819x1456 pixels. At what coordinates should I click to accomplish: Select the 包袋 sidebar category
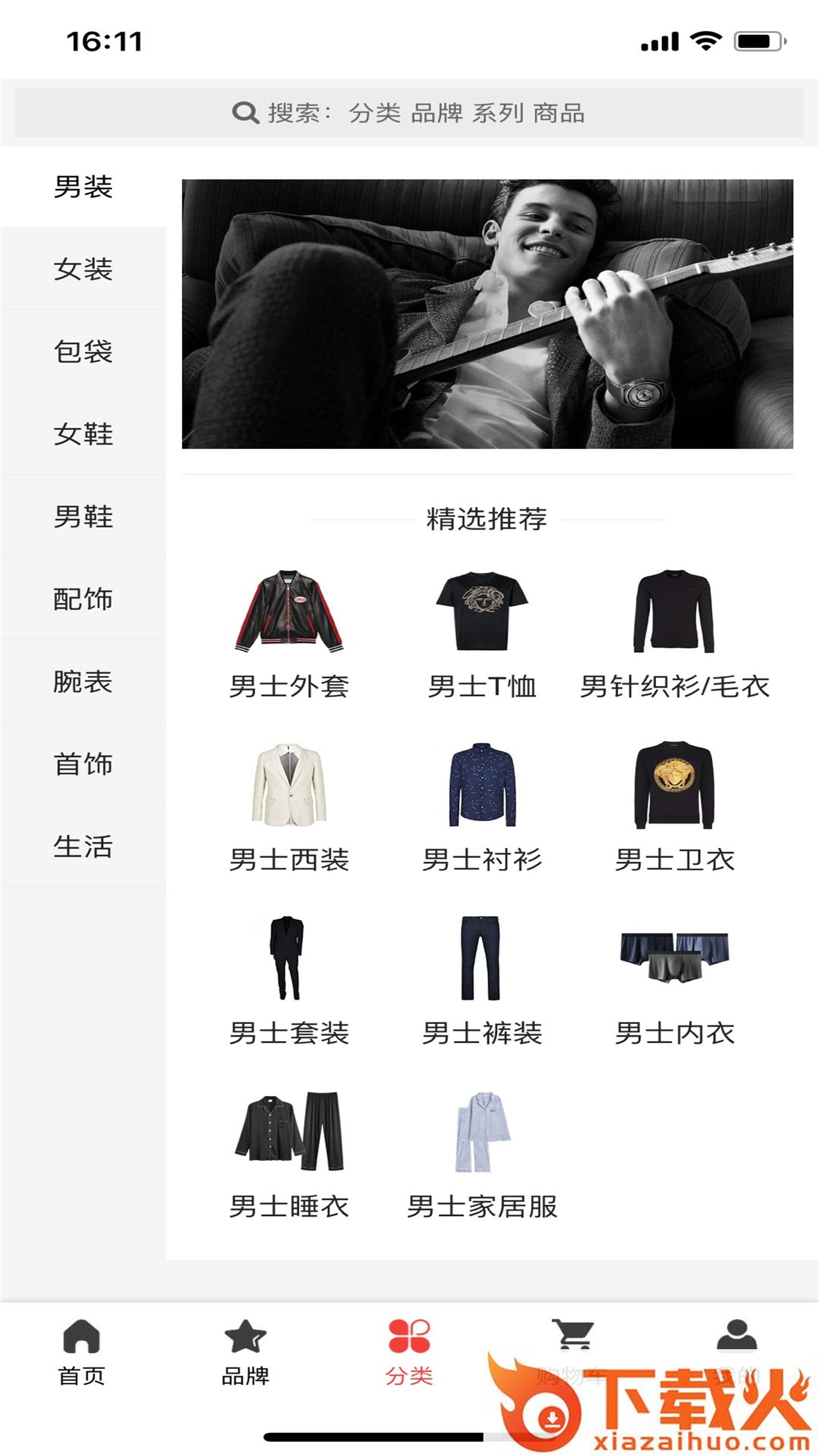(84, 353)
